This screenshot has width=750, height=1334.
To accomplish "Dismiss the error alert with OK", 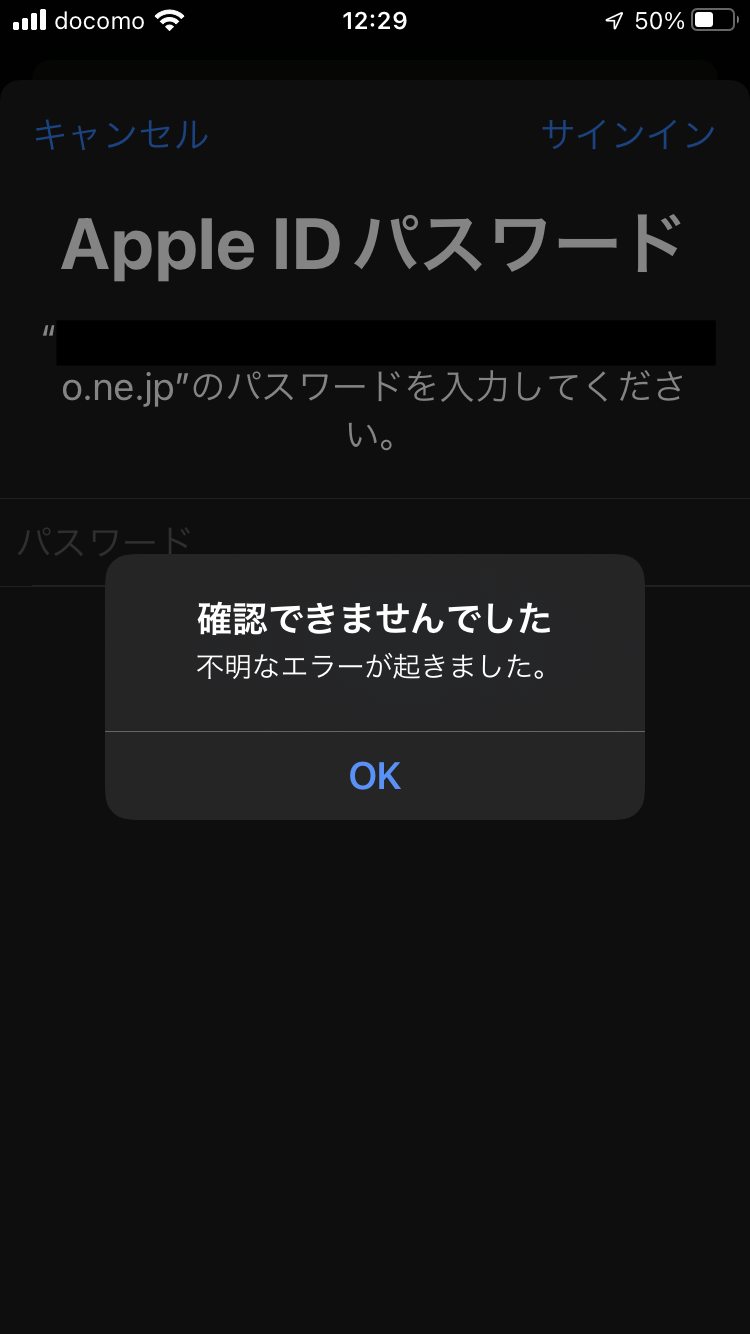I will point(375,776).
